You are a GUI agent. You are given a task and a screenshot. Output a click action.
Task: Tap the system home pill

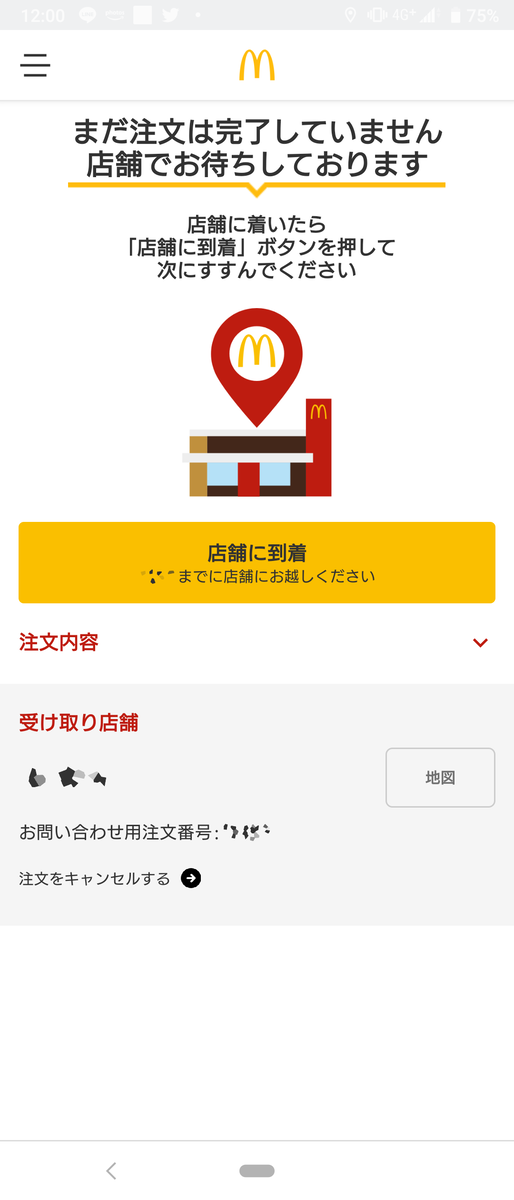pos(257,1171)
